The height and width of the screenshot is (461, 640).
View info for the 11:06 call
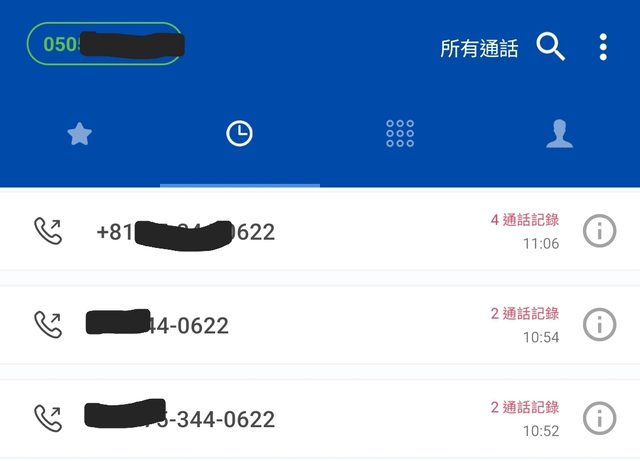[599, 231]
